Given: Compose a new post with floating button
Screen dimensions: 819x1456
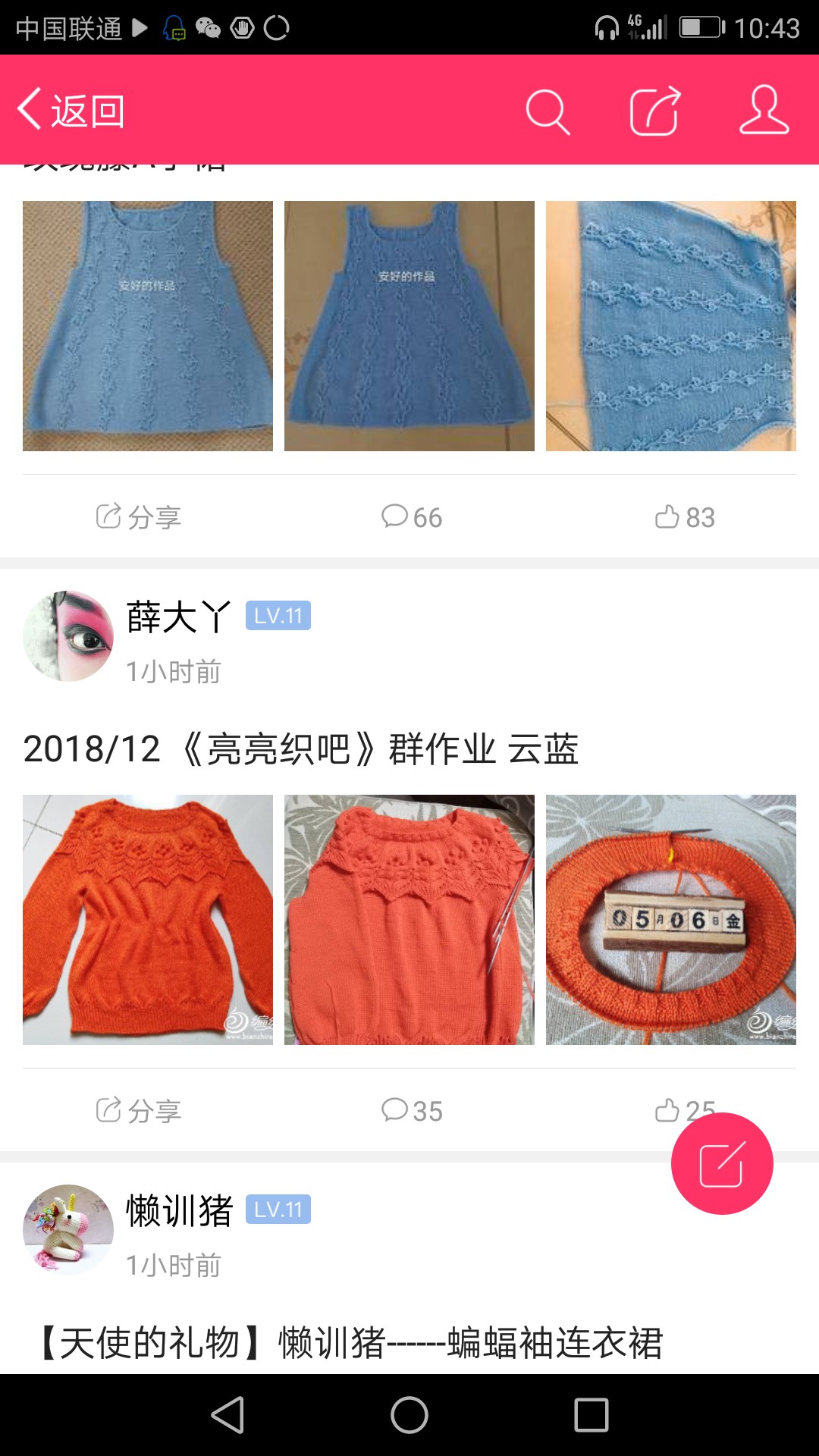Looking at the screenshot, I should pyautogui.click(x=722, y=1163).
